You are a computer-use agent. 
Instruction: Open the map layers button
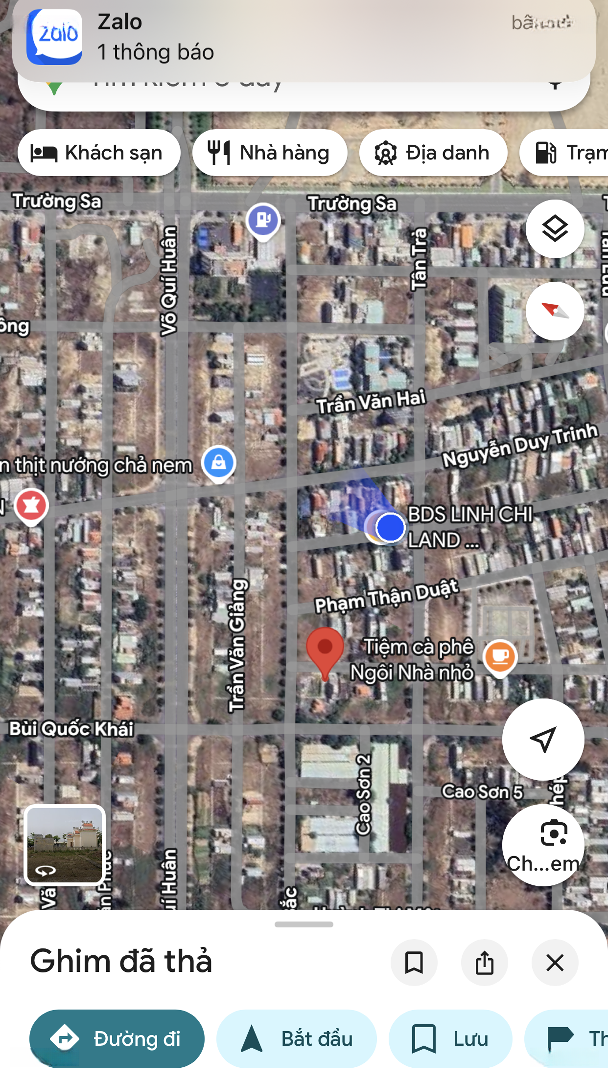pyautogui.click(x=555, y=230)
